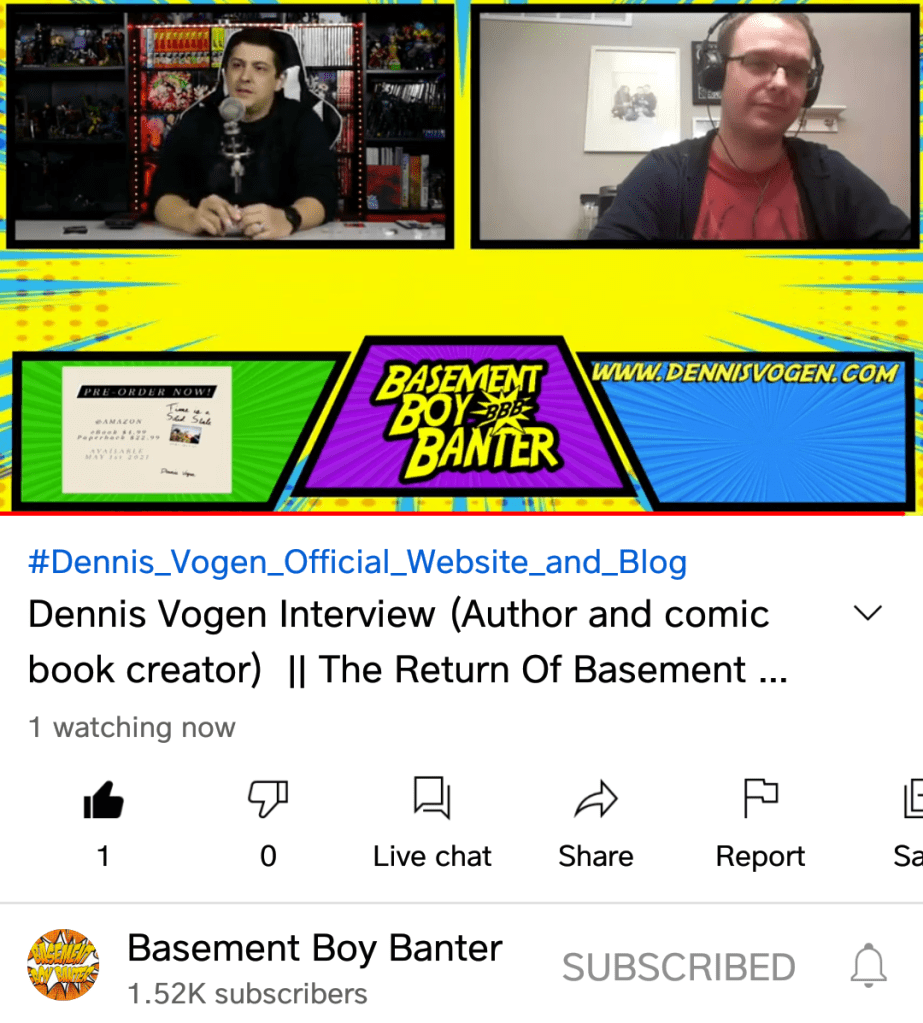923x1023 pixels.
Task: Tap SUBSCRIBED to manage subscription
Action: tap(678, 968)
